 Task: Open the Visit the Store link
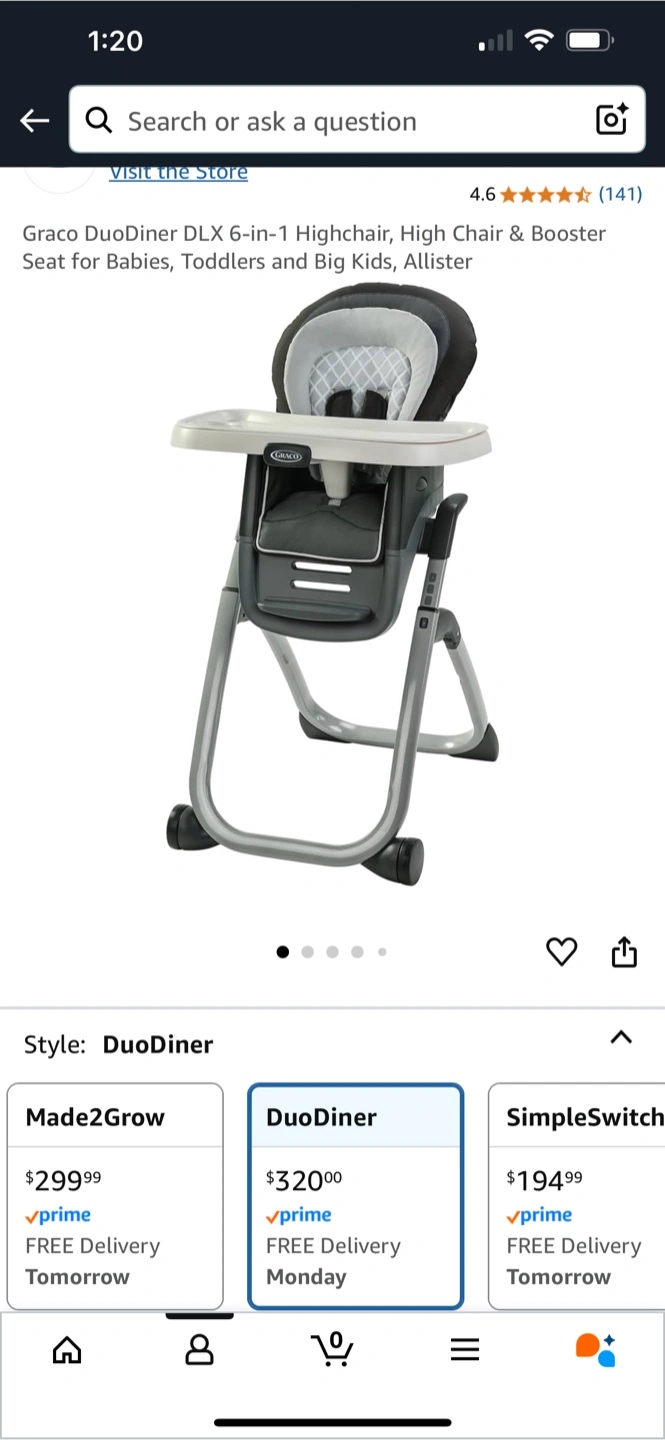178,172
